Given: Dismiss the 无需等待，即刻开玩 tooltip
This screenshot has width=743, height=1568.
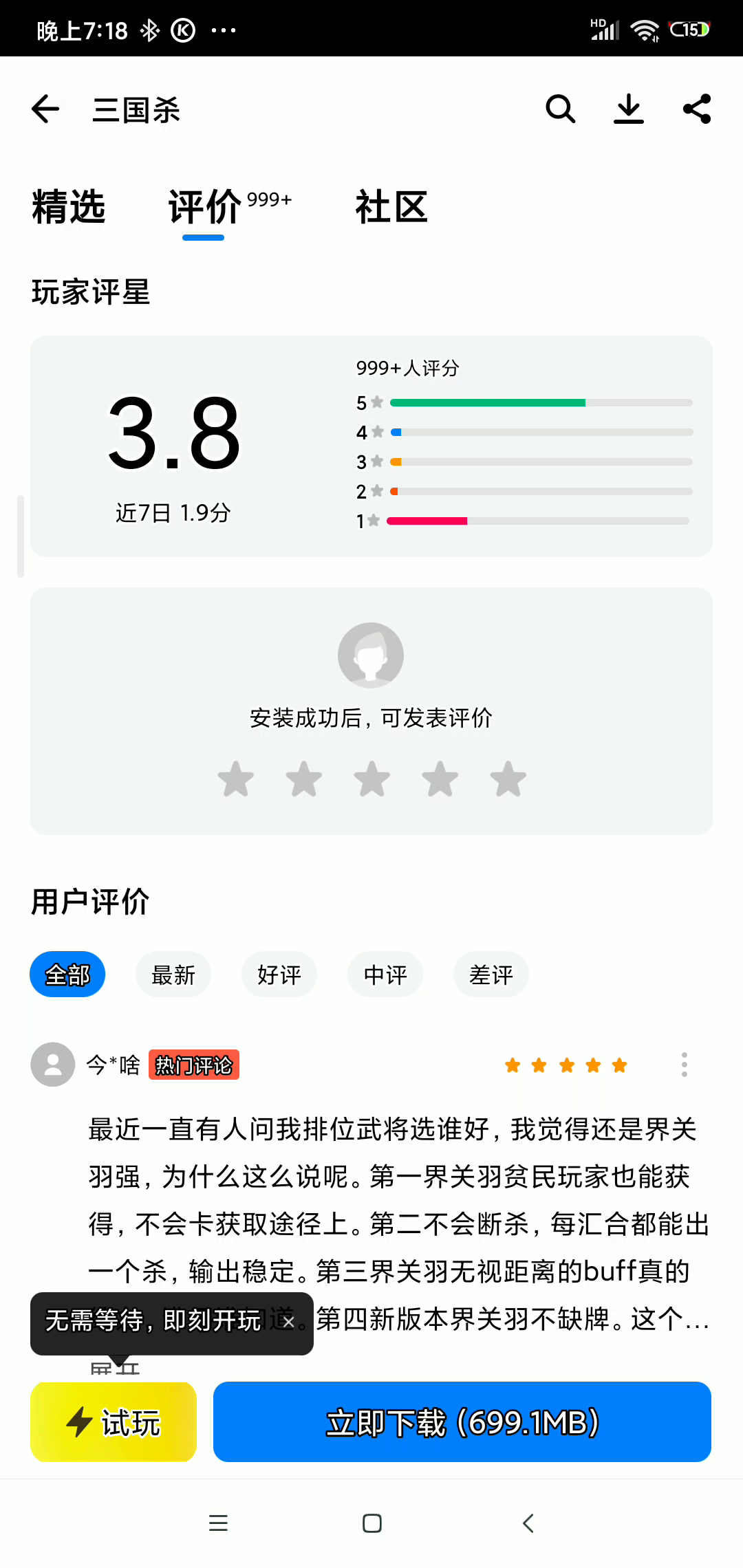Looking at the screenshot, I should (289, 1322).
